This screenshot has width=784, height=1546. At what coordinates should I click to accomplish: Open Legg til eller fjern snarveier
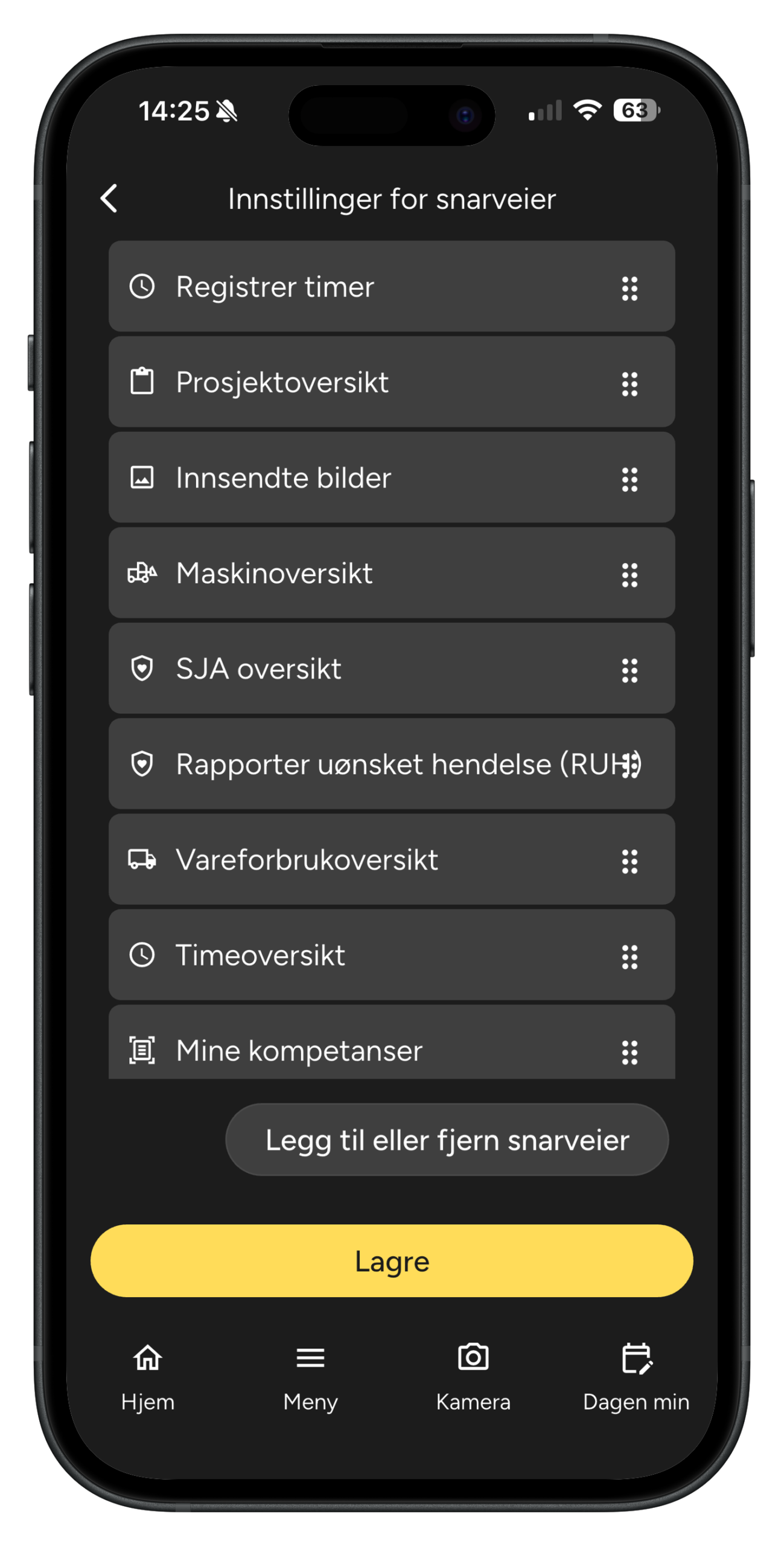447,1140
